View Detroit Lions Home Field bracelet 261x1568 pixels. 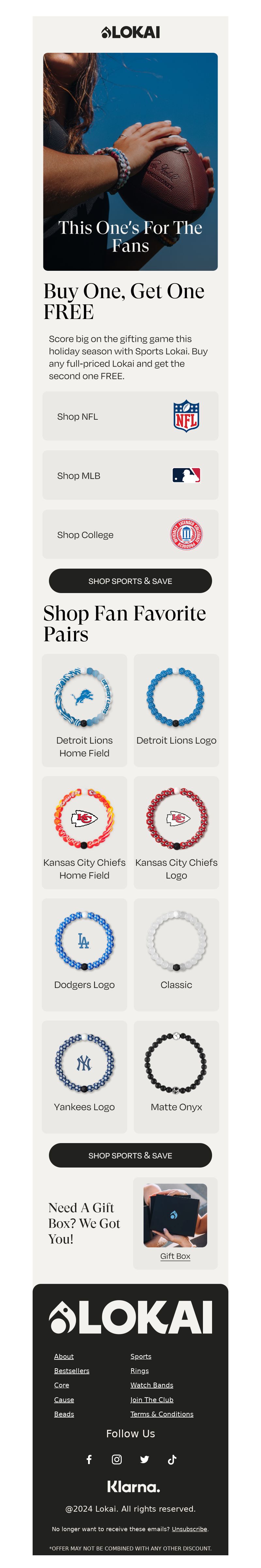point(84,710)
